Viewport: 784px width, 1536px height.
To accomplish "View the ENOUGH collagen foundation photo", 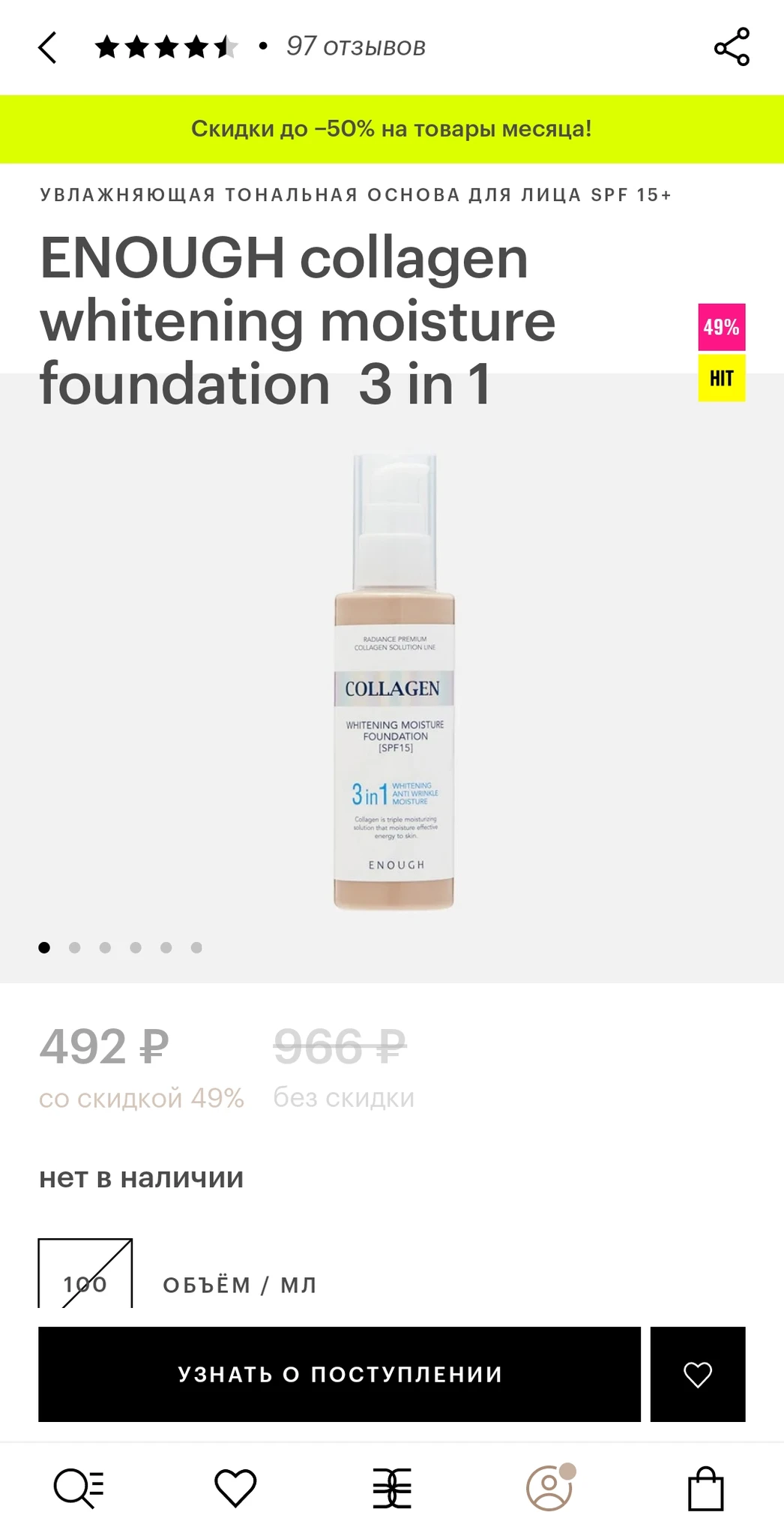I will click(x=393, y=682).
